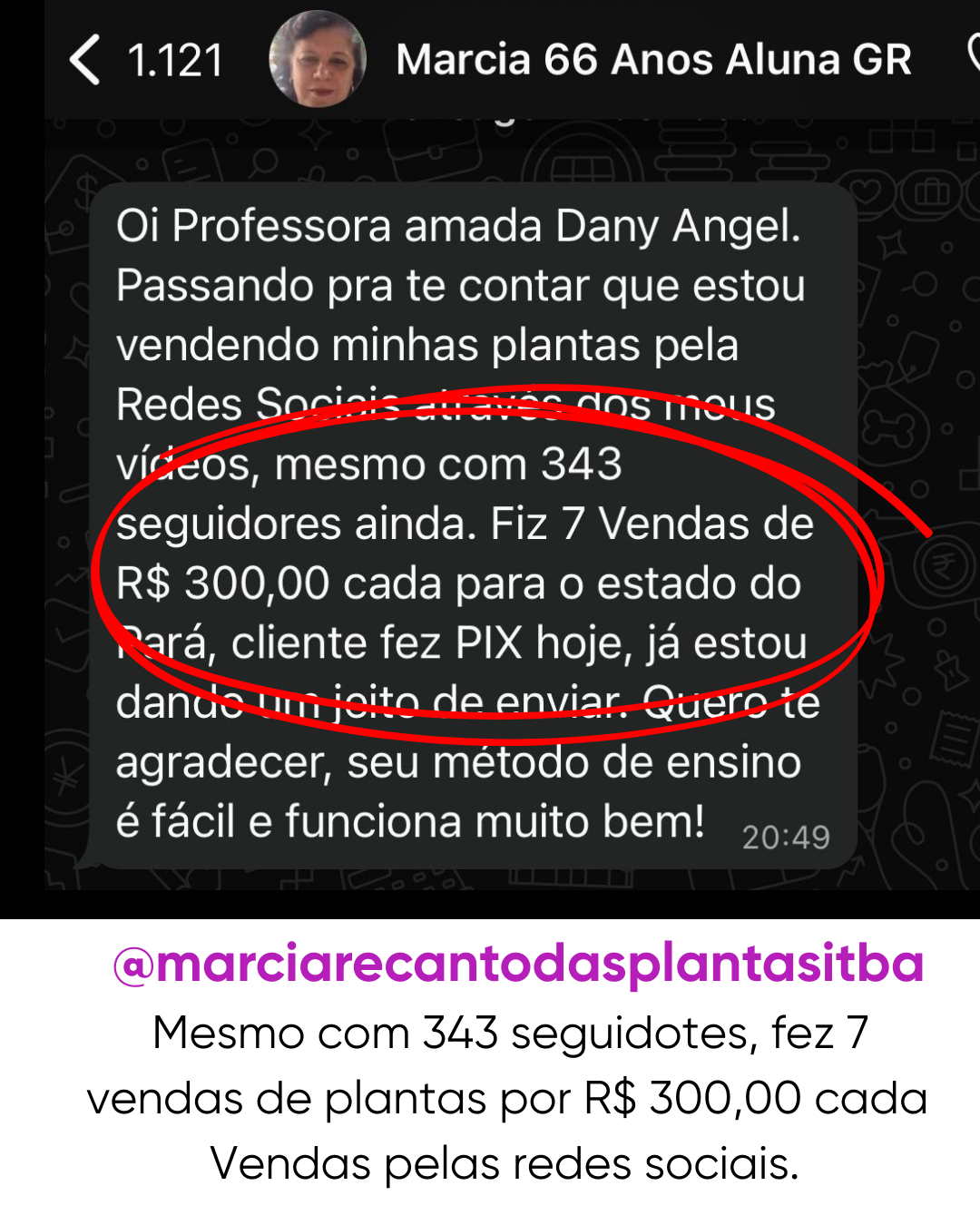
Task: Tap the handle @marciarecantodasplantasitba
Action: point(519,968)
